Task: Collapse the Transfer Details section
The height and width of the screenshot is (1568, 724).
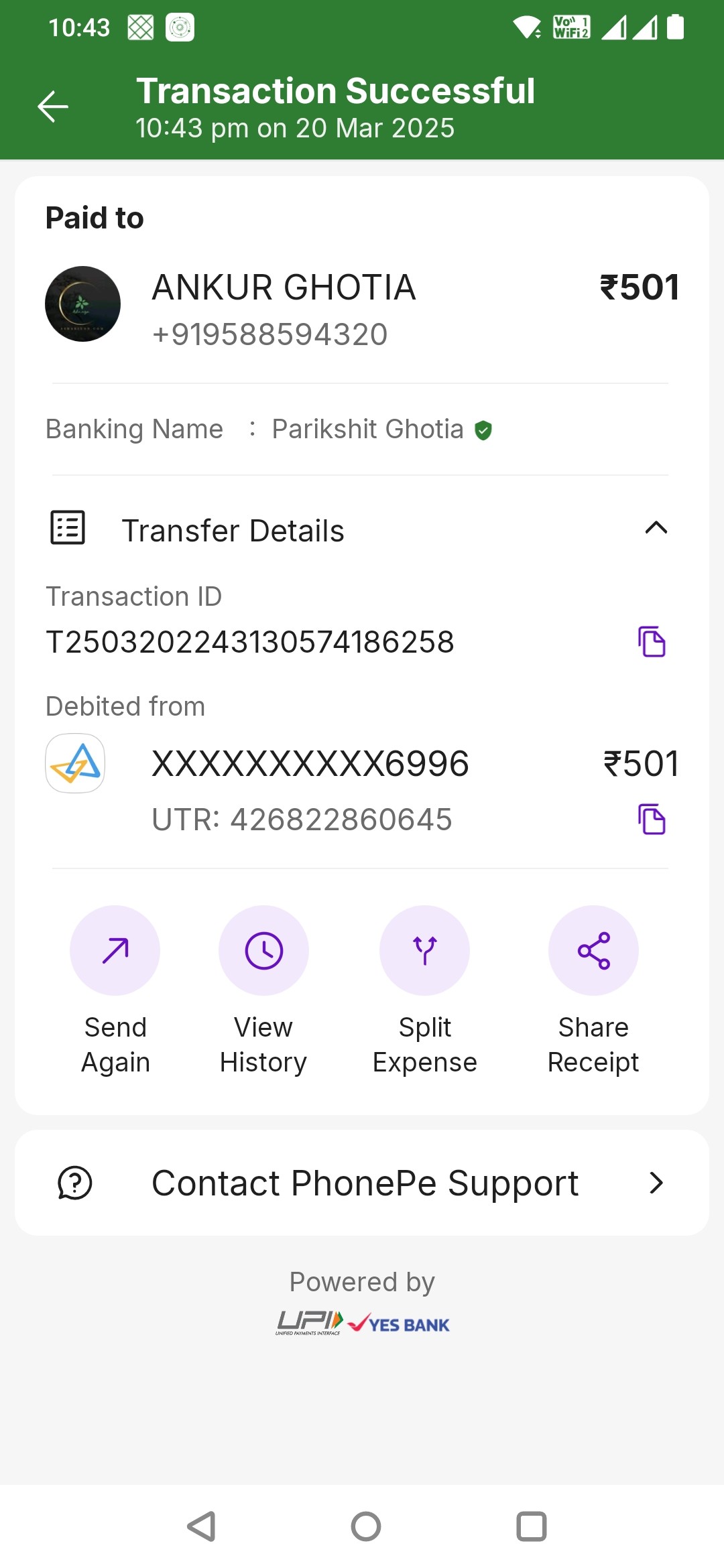Action: point(656,528)
